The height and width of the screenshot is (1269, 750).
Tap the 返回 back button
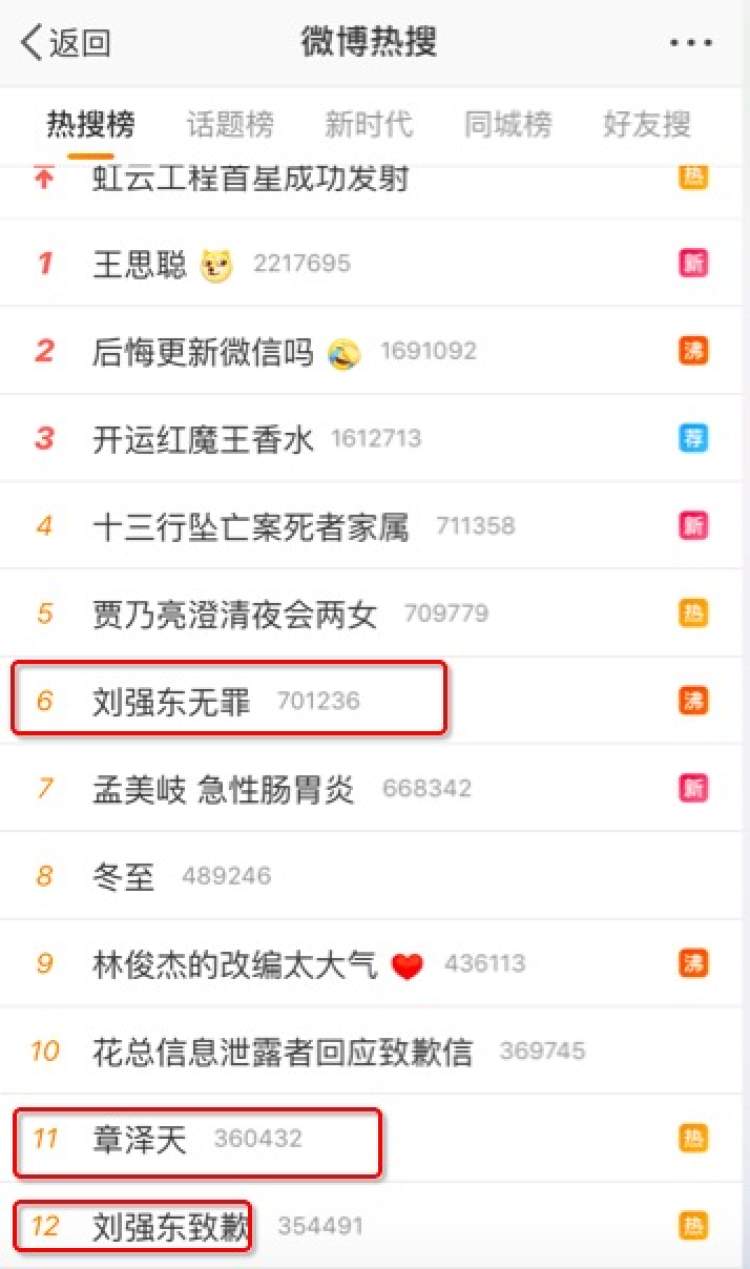coord(66,43)
